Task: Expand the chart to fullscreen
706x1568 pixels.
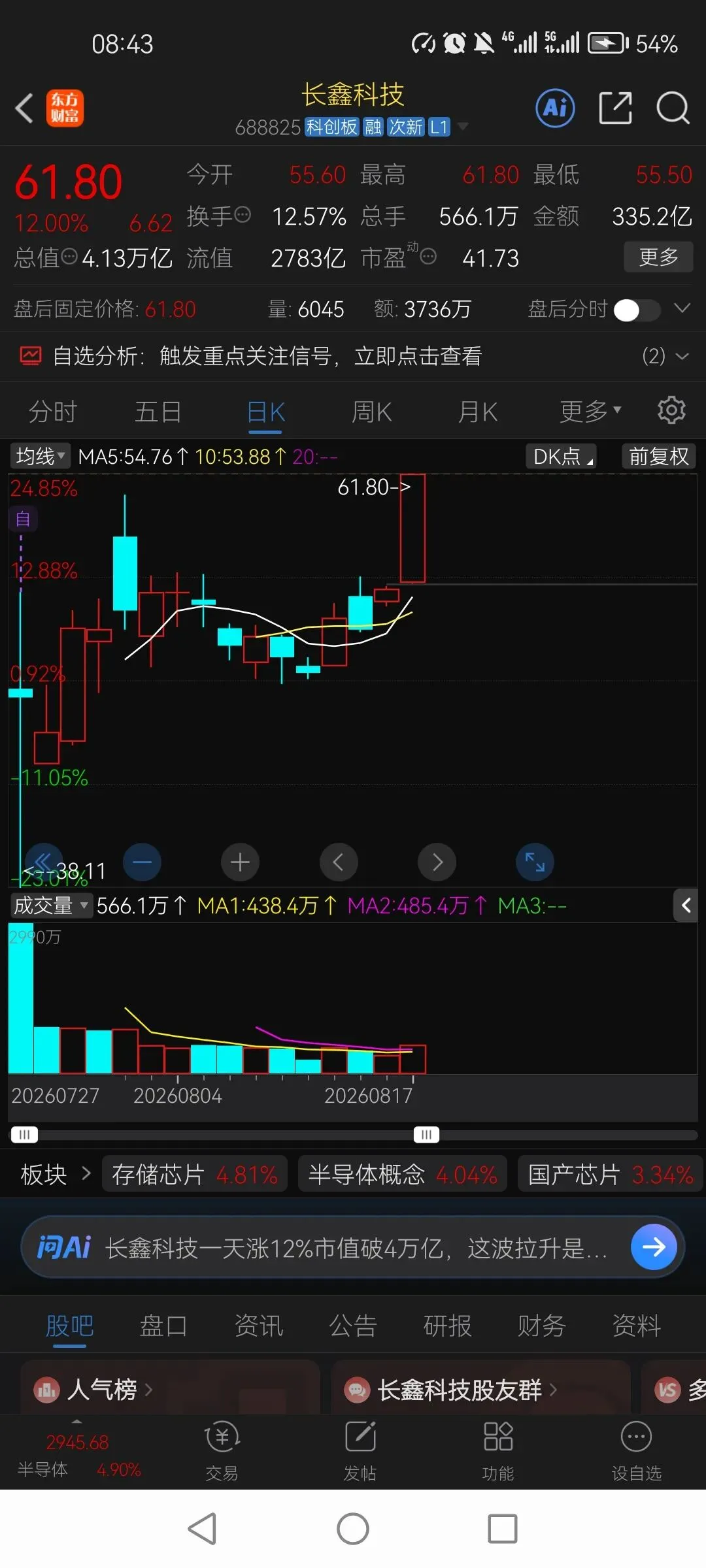Action: (535, 862)
